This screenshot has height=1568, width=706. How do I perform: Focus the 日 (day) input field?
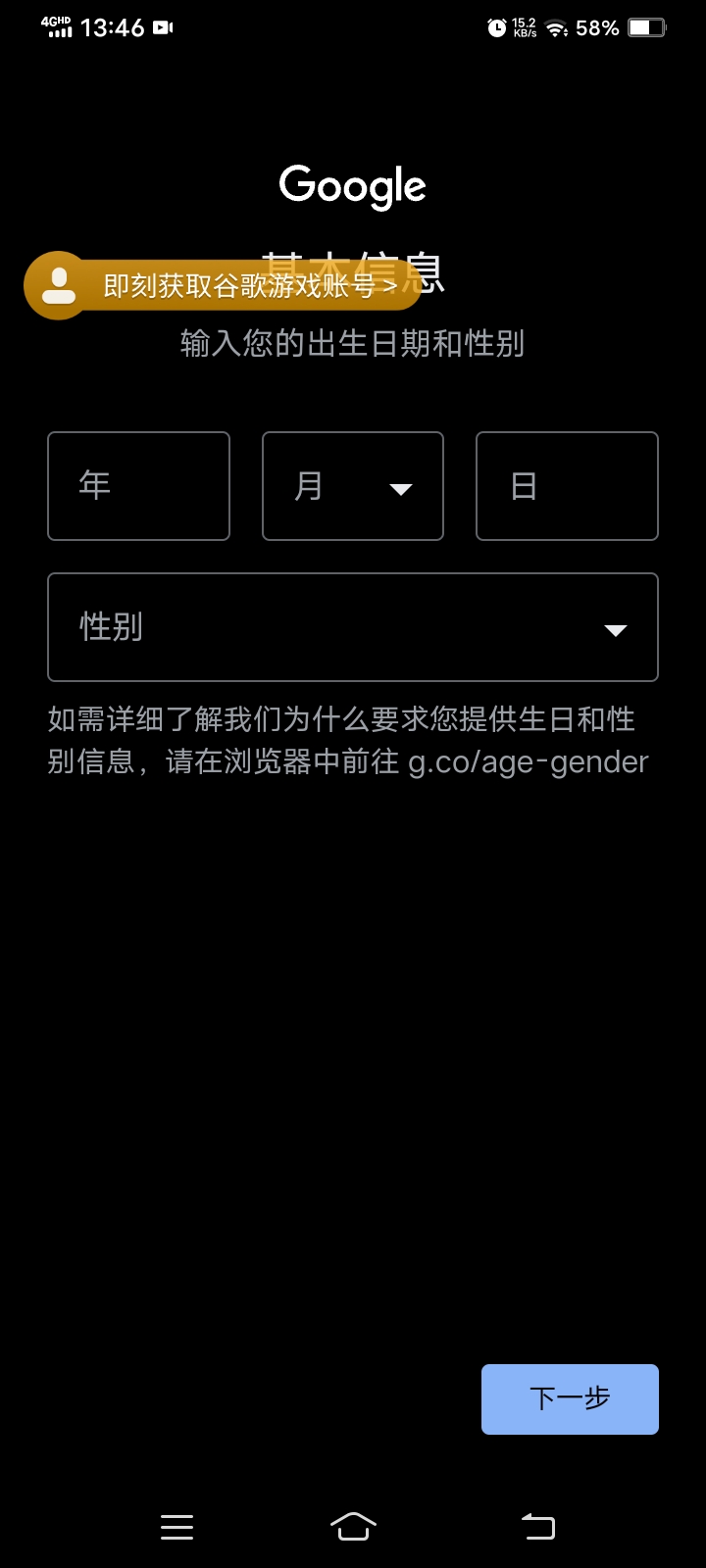(x=567, y=486)
